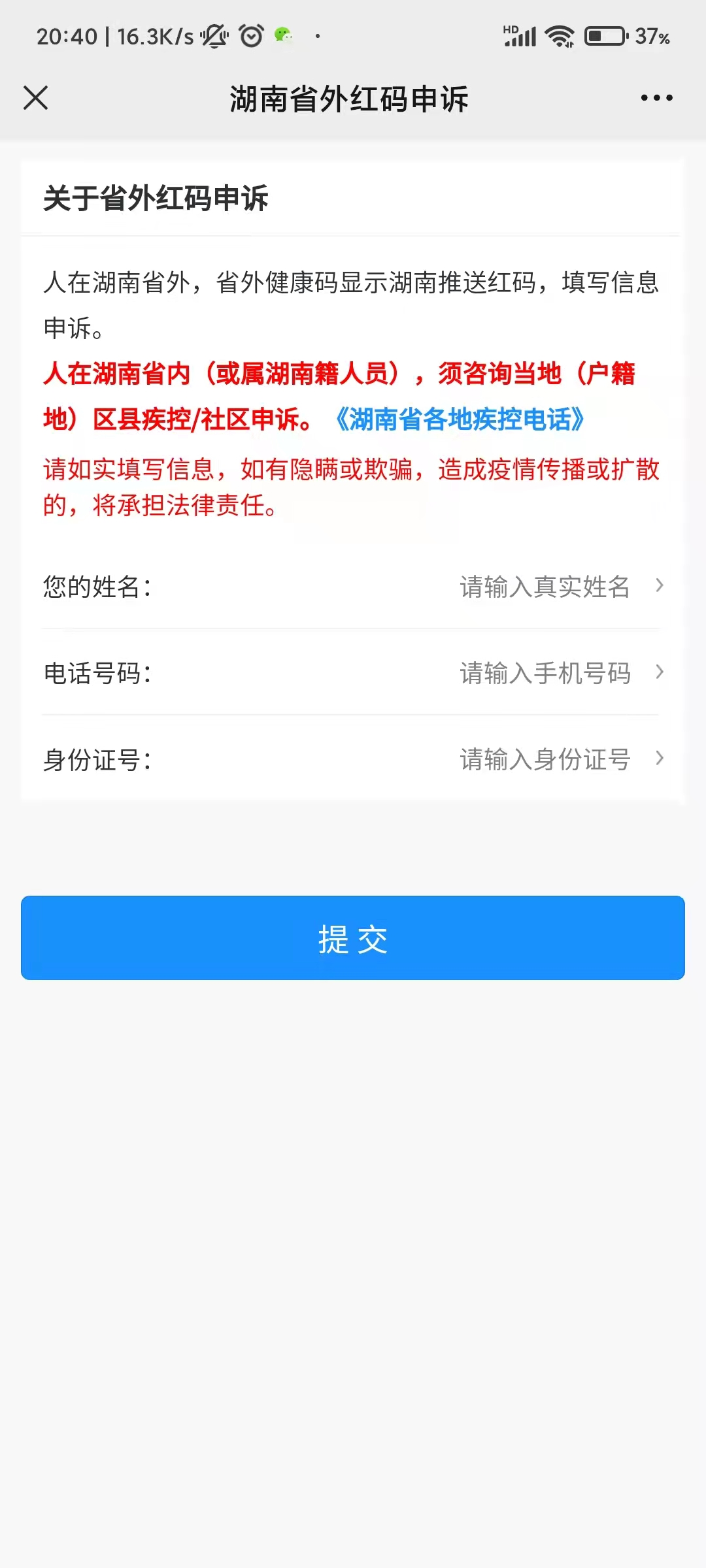Focus the 身份证号 ID number field
706x1568 pixels.
tap(544, 759)
